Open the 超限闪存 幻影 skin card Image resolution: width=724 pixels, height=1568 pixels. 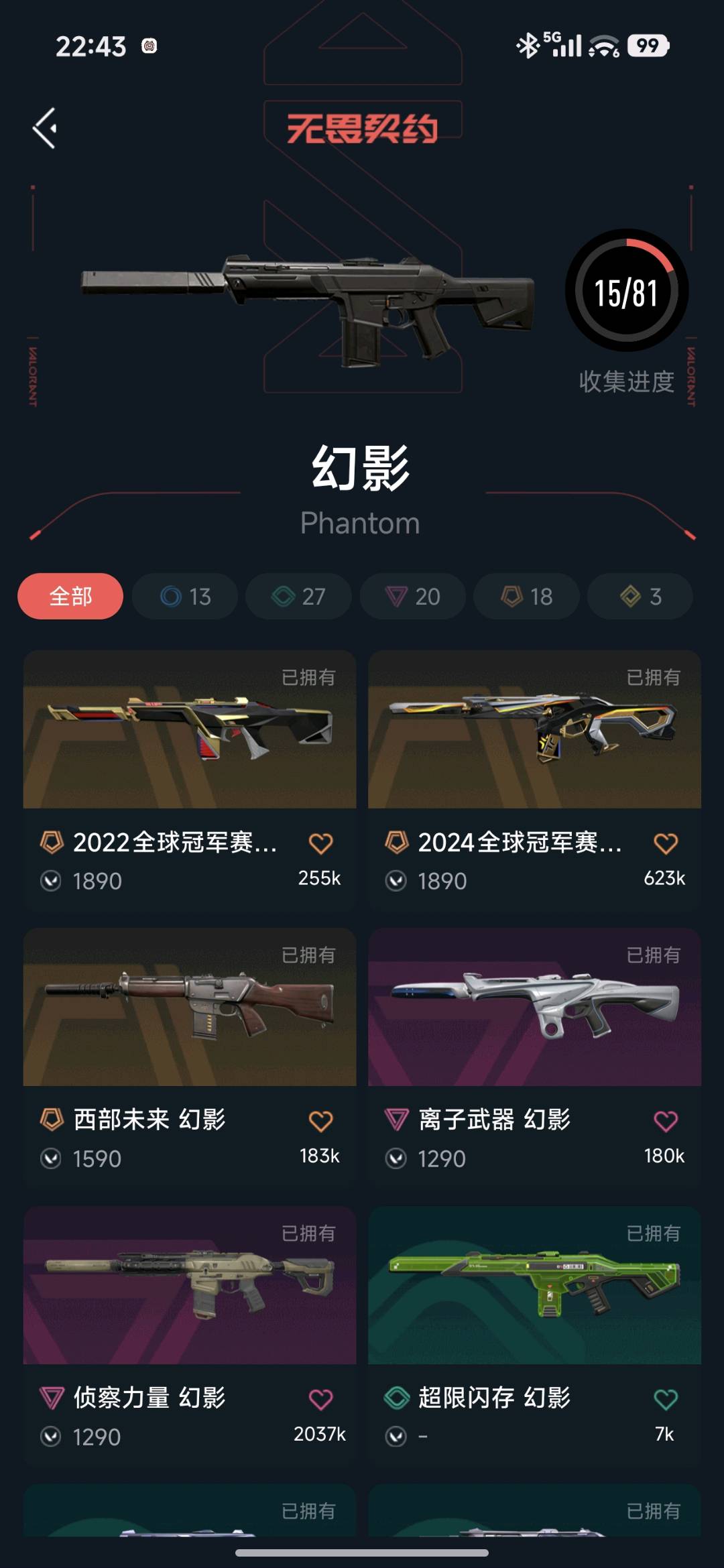coord(534,1337)
